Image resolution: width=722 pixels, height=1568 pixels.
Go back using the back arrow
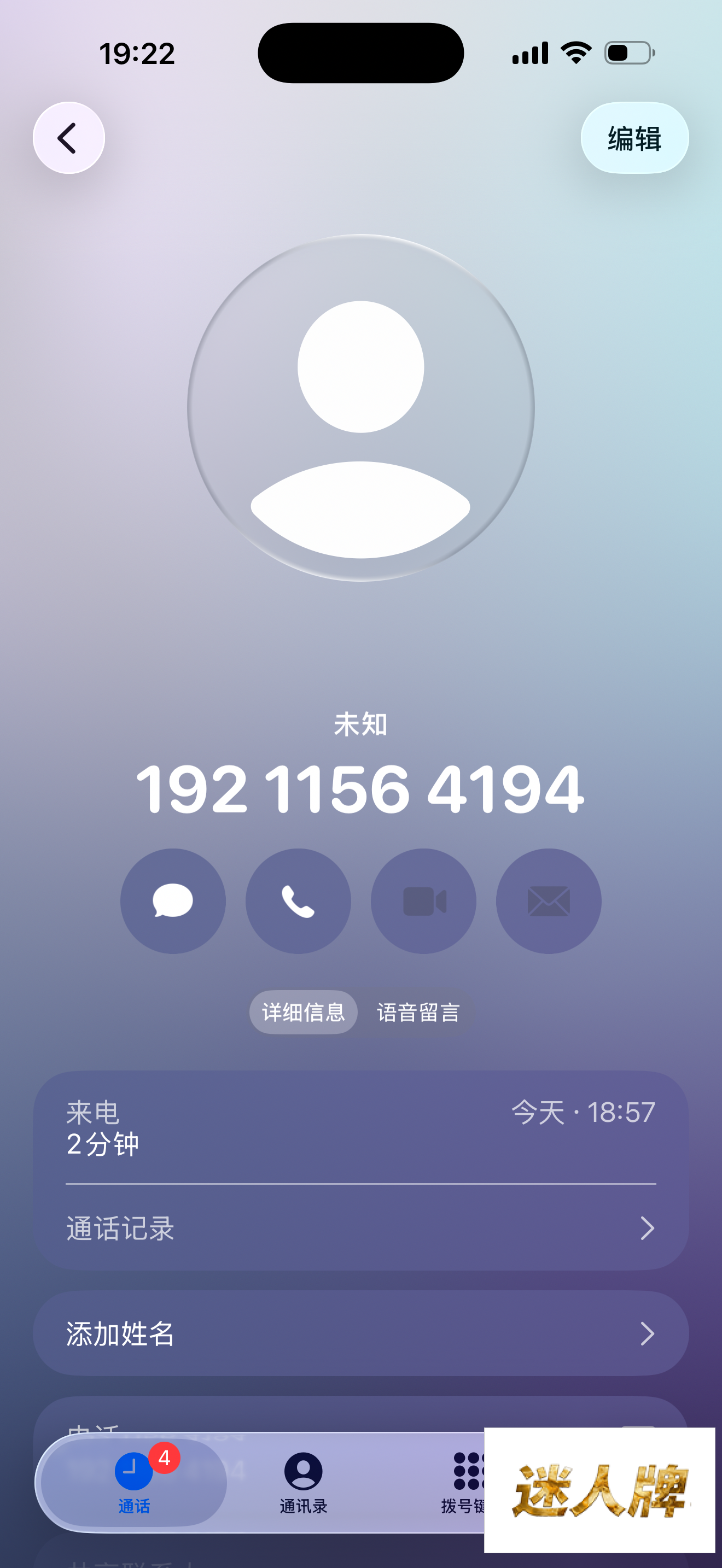click(x=68, y=138)
